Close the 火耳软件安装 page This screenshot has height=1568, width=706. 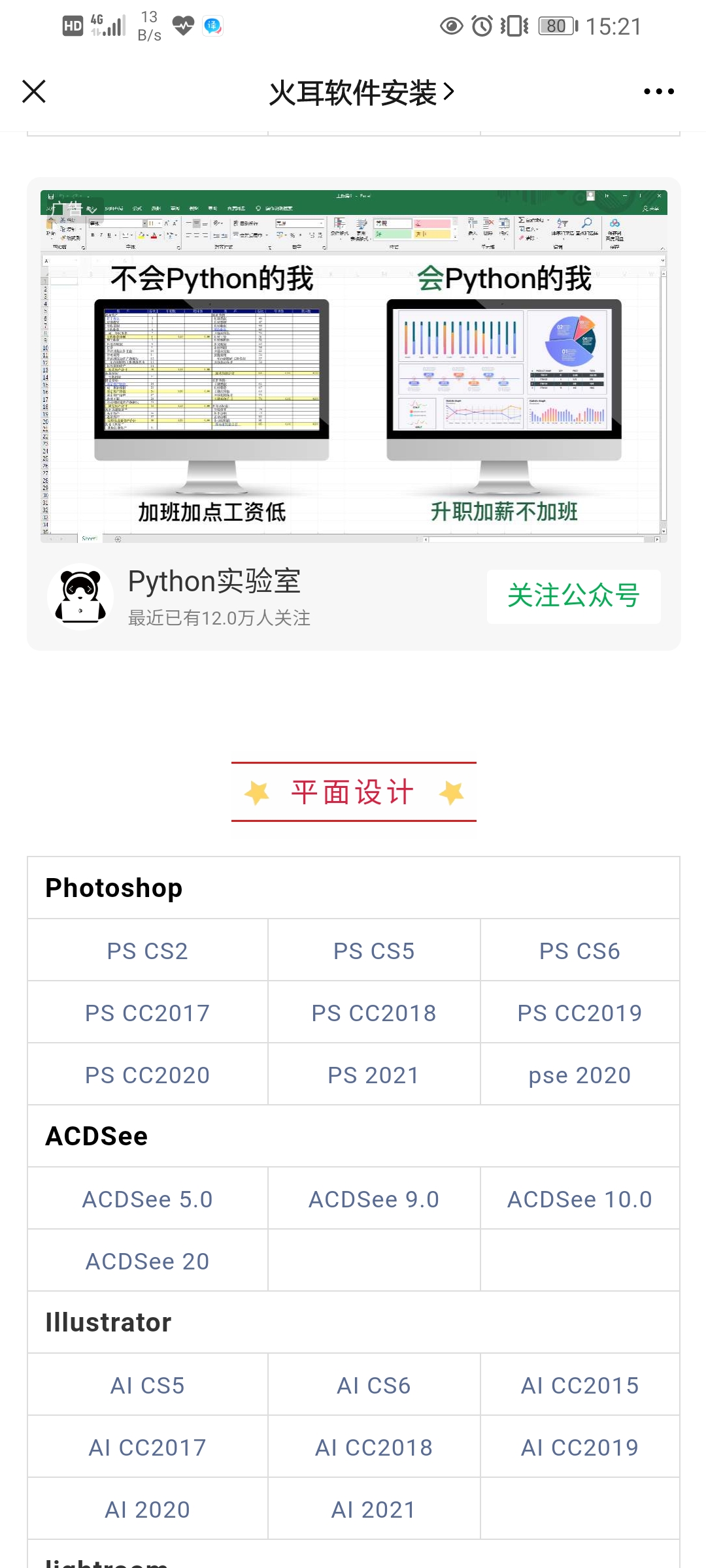(34, 91)
